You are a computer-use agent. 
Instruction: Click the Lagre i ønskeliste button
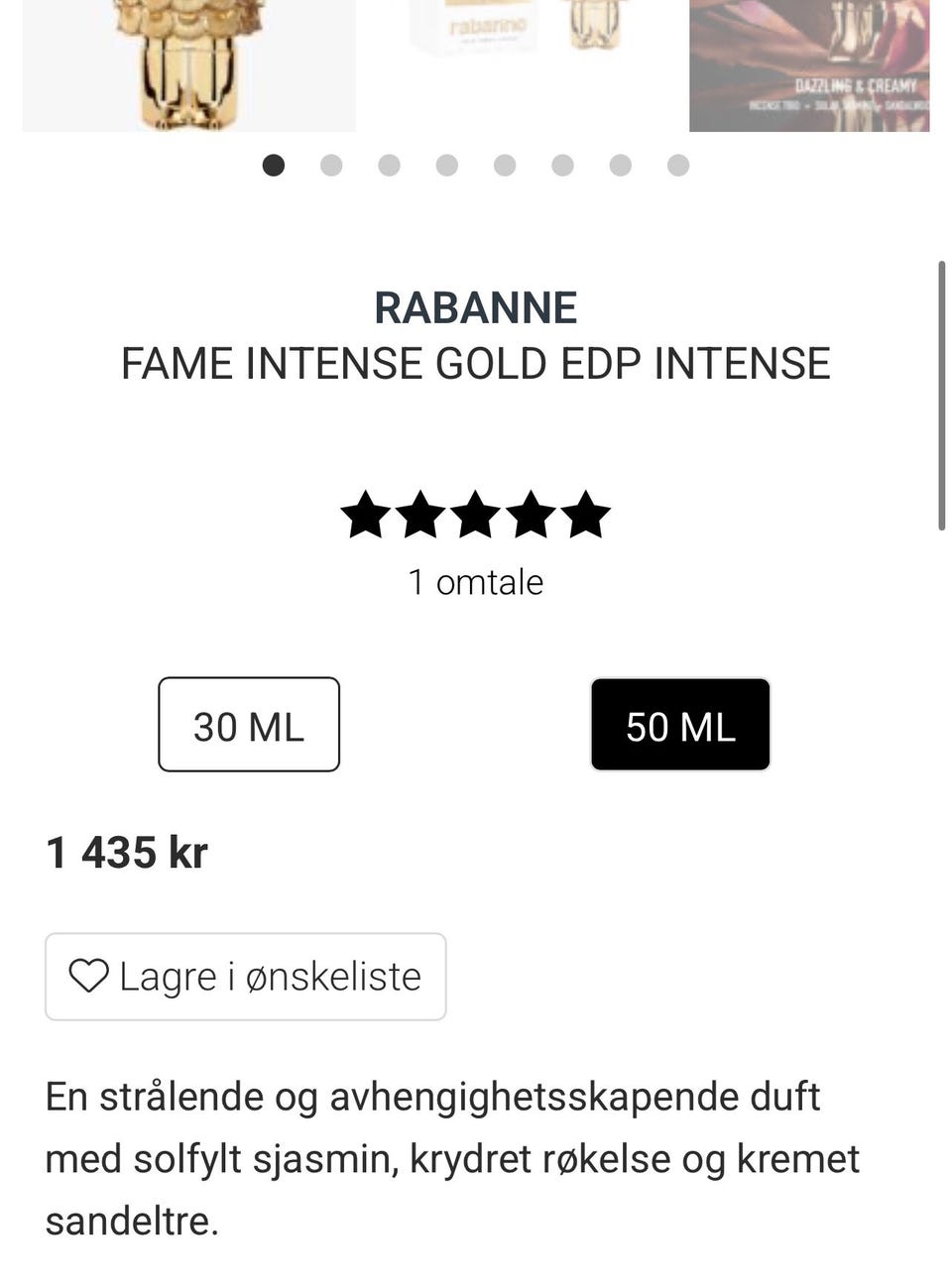(x=245, y=976)
